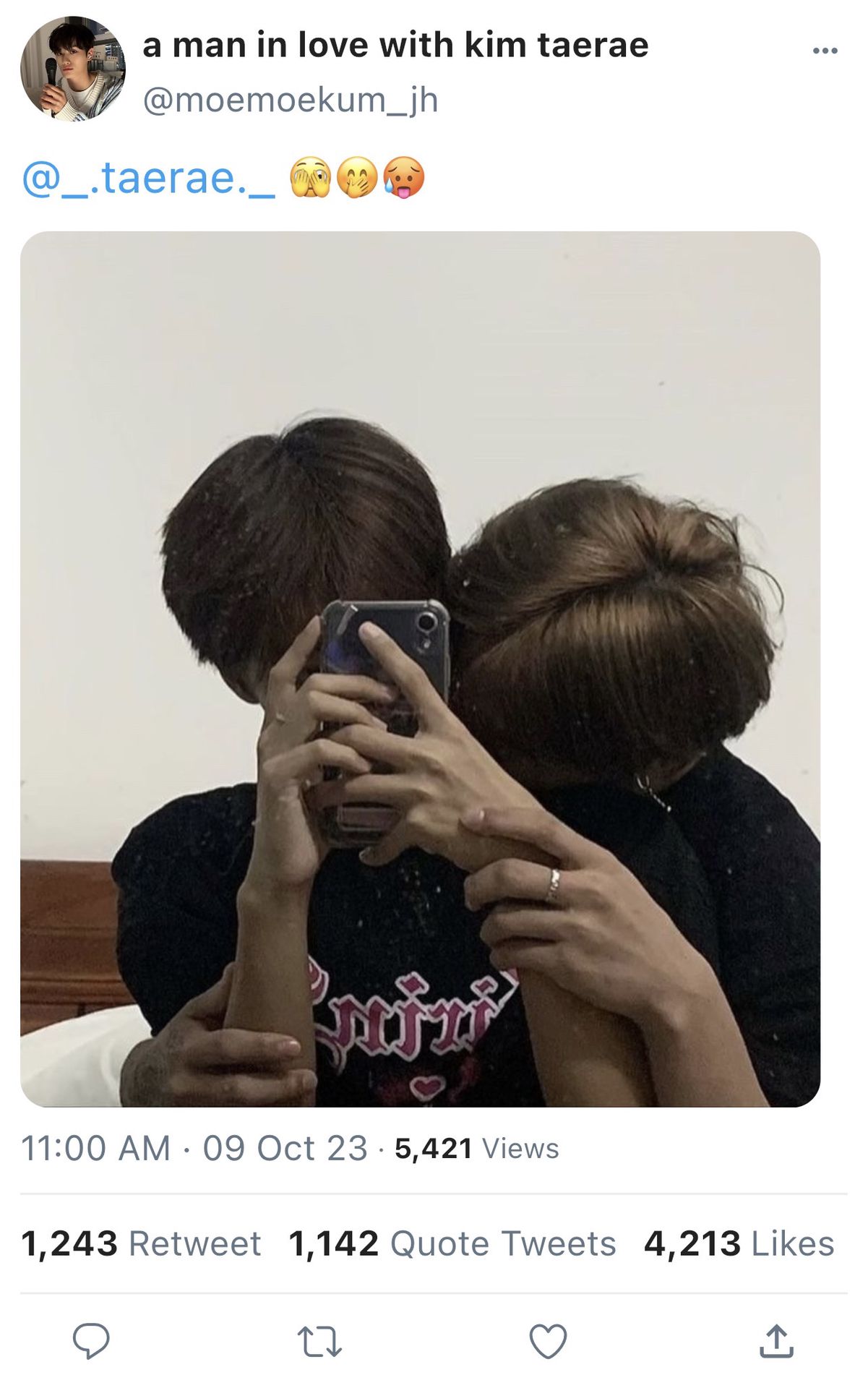Viewport: 868px width, 1388px height.
Task: Open the attached photo in full view
Action: (420, 669)
